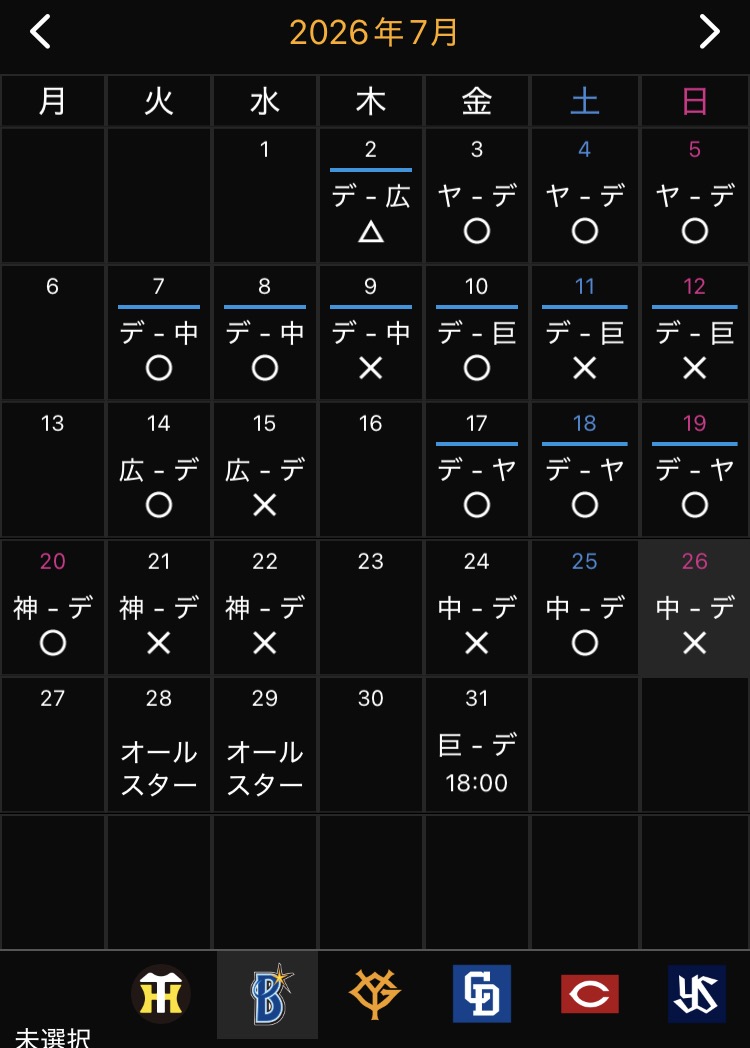This screenshot has height=1048, width=750.
Task: Open July 5 game ヤ-デ
Action: (x=695, y=196)
